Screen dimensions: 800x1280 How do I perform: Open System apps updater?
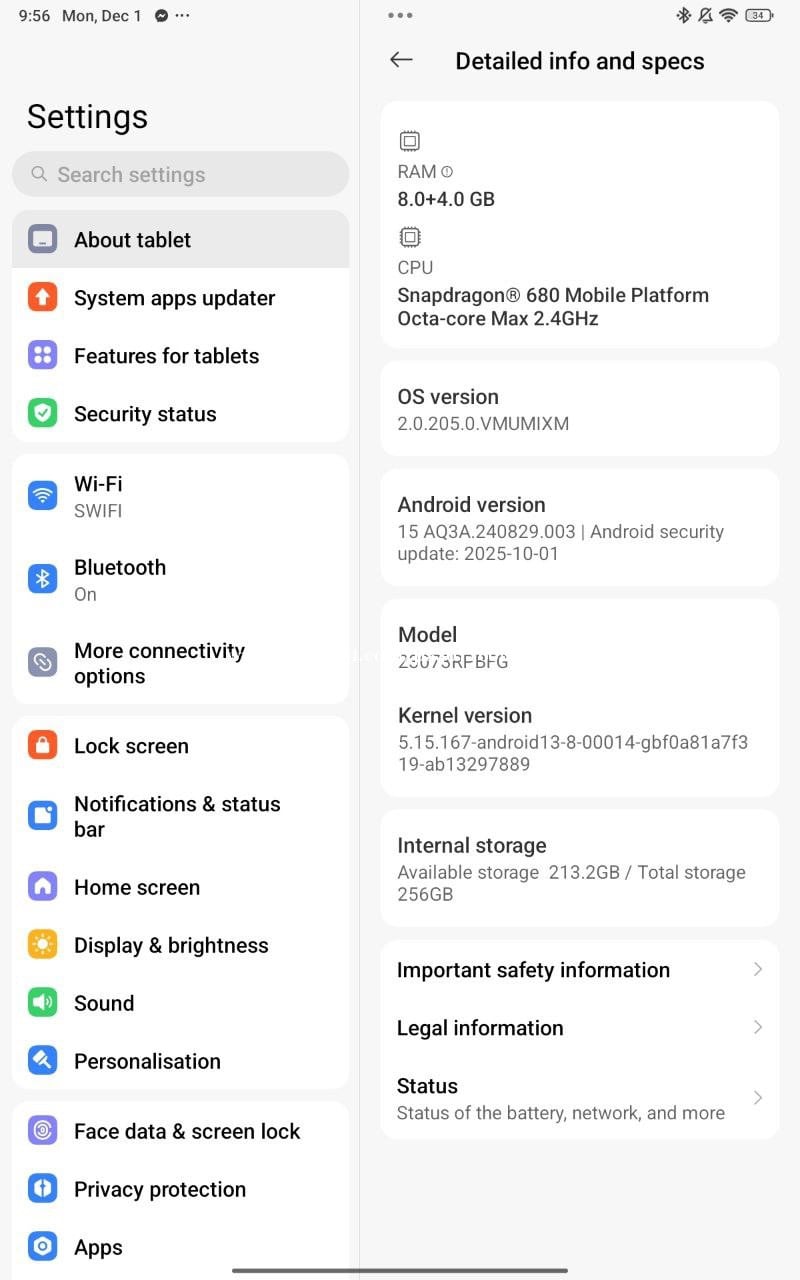pos(180,298)
